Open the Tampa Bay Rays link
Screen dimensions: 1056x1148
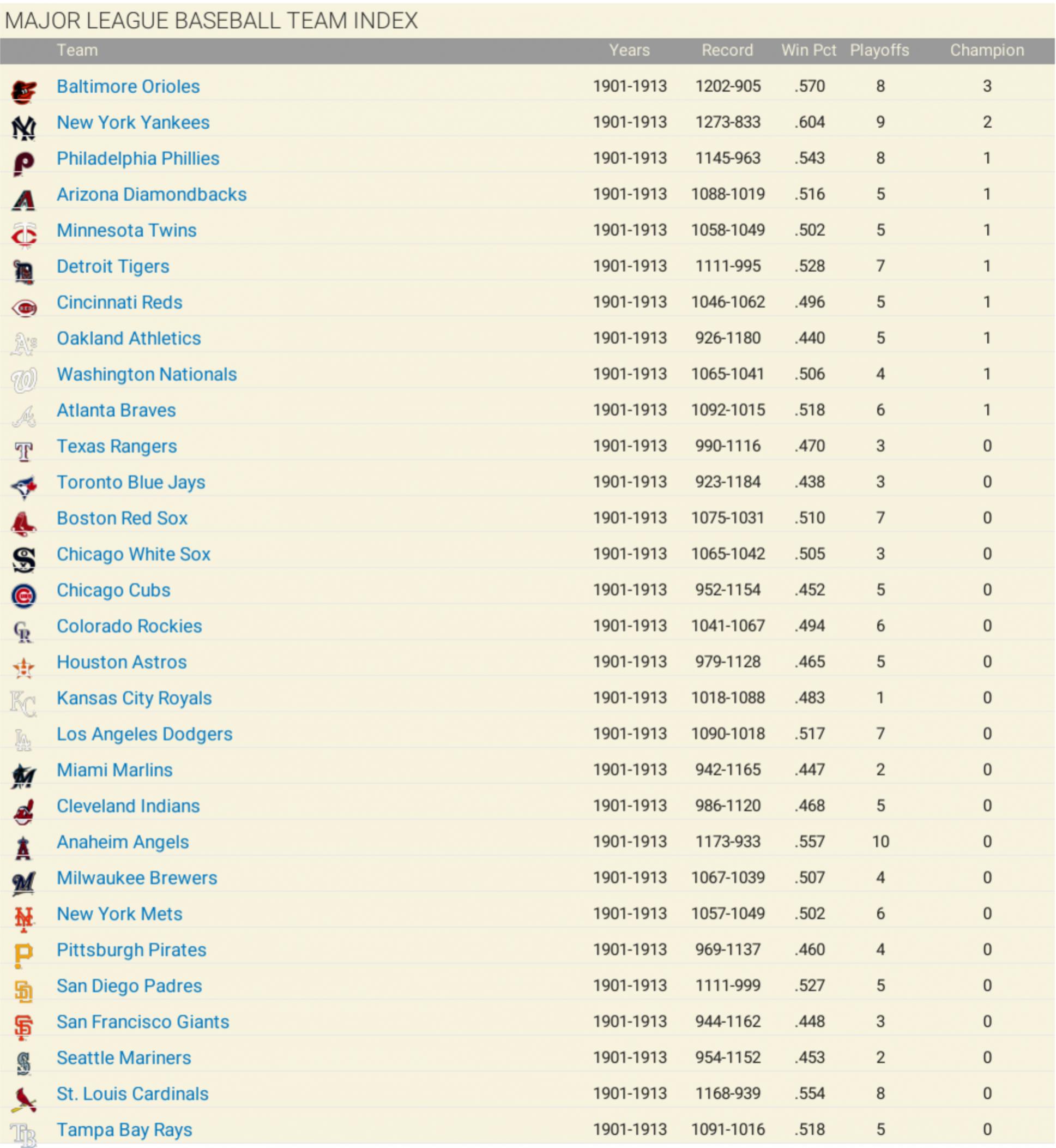pyautogui.click(x=124, y=1131)
